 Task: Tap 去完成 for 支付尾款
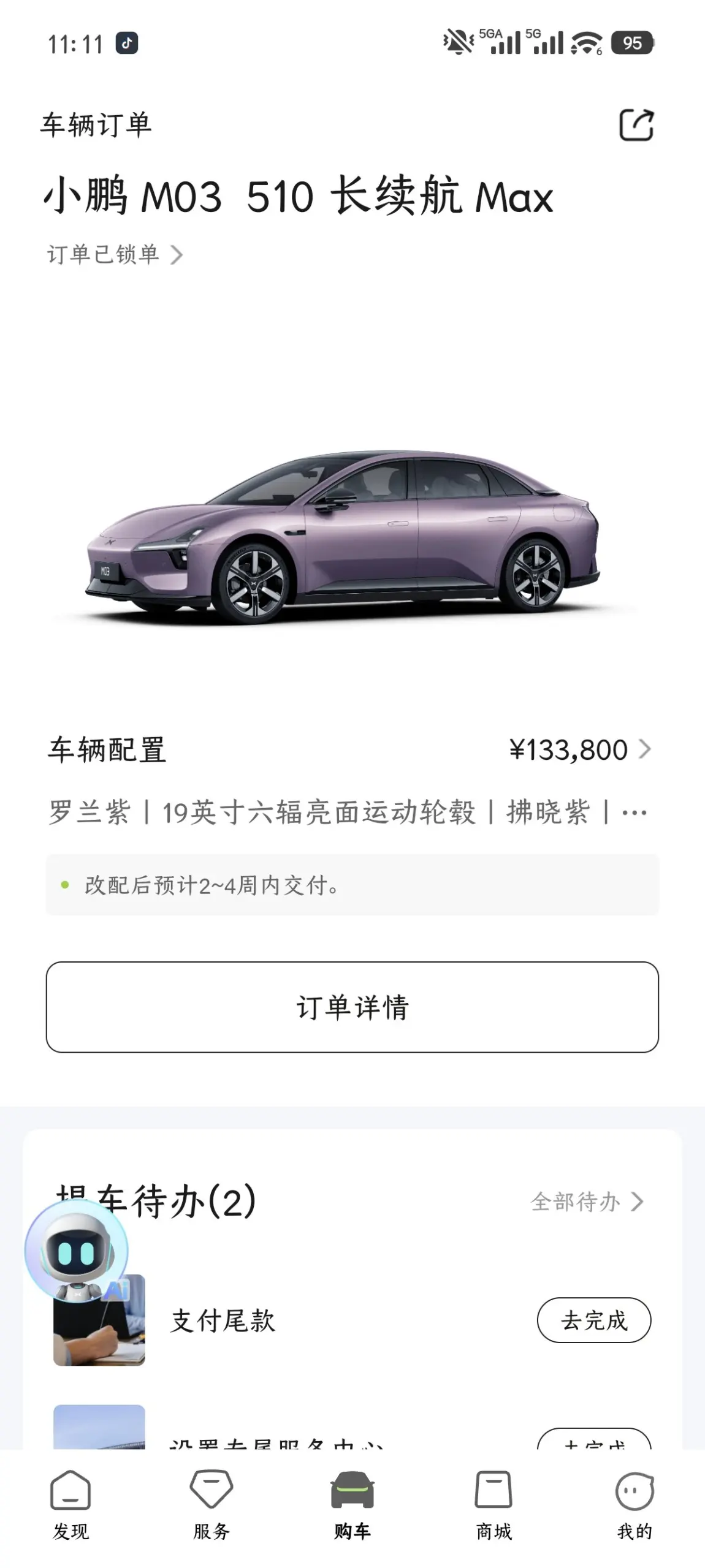point(593,1320)
